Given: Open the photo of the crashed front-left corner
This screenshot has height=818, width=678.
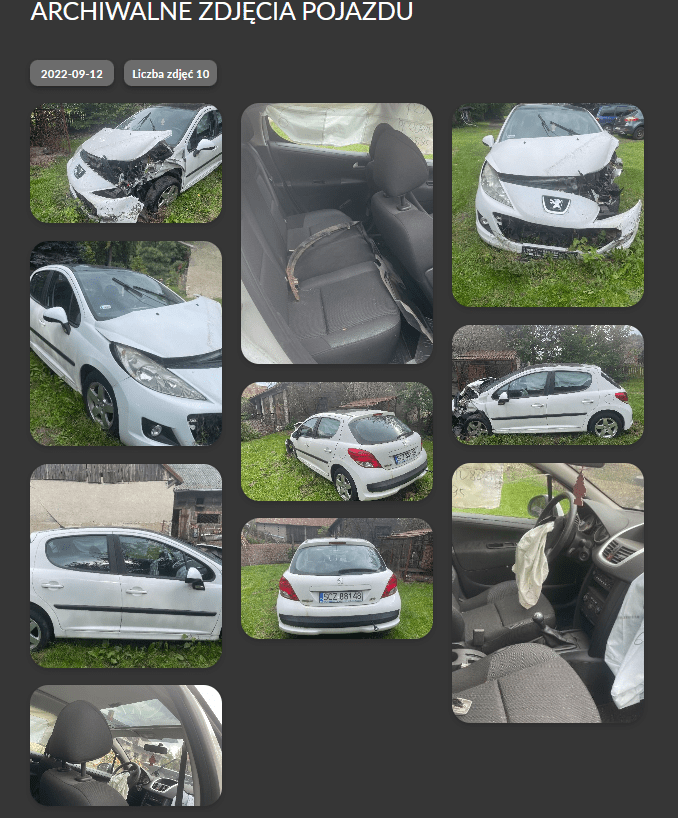Looking at the screenshot, I should click(126, 163).
